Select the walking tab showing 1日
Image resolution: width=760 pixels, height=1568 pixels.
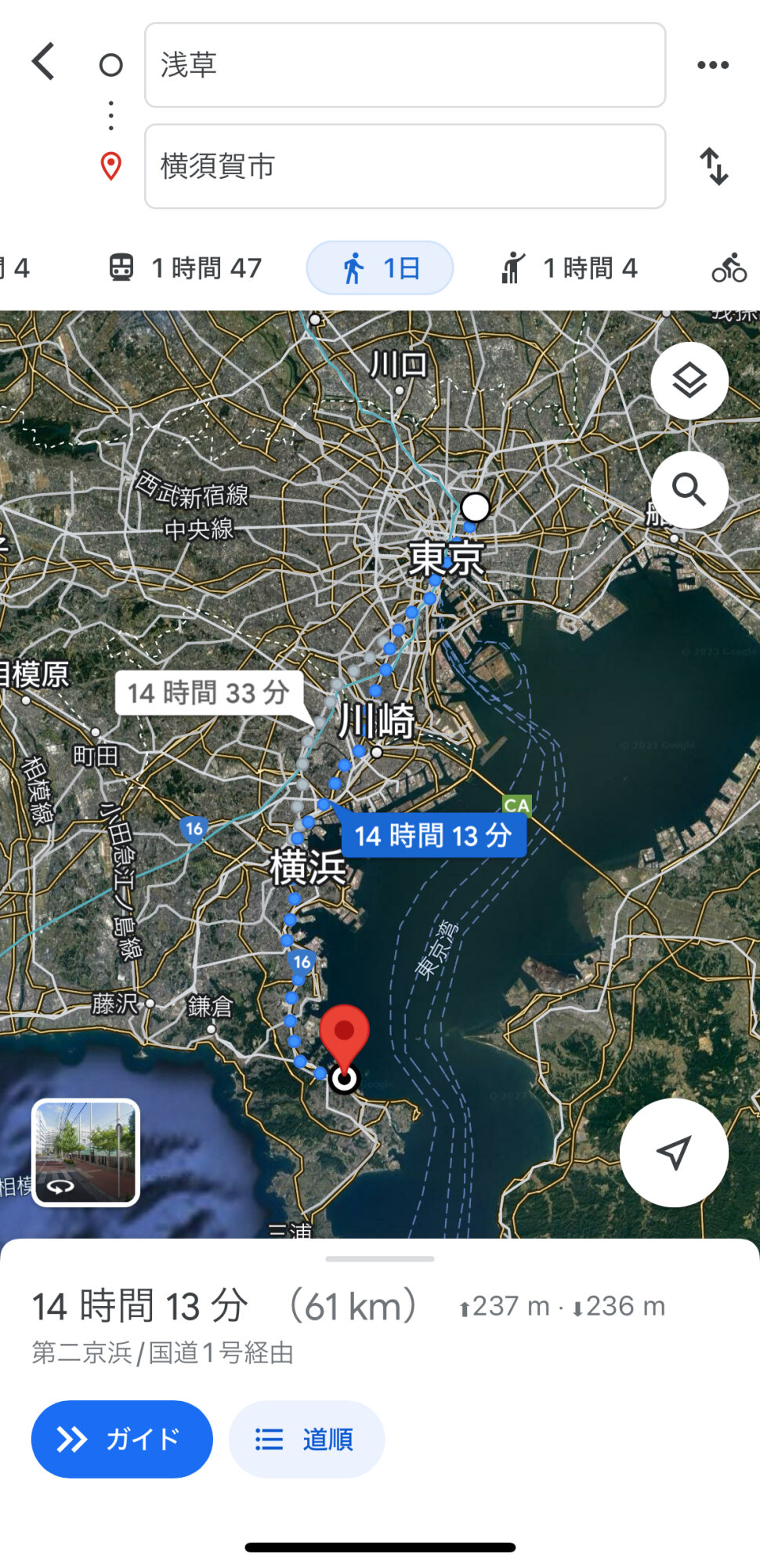[x=380, y=268]
